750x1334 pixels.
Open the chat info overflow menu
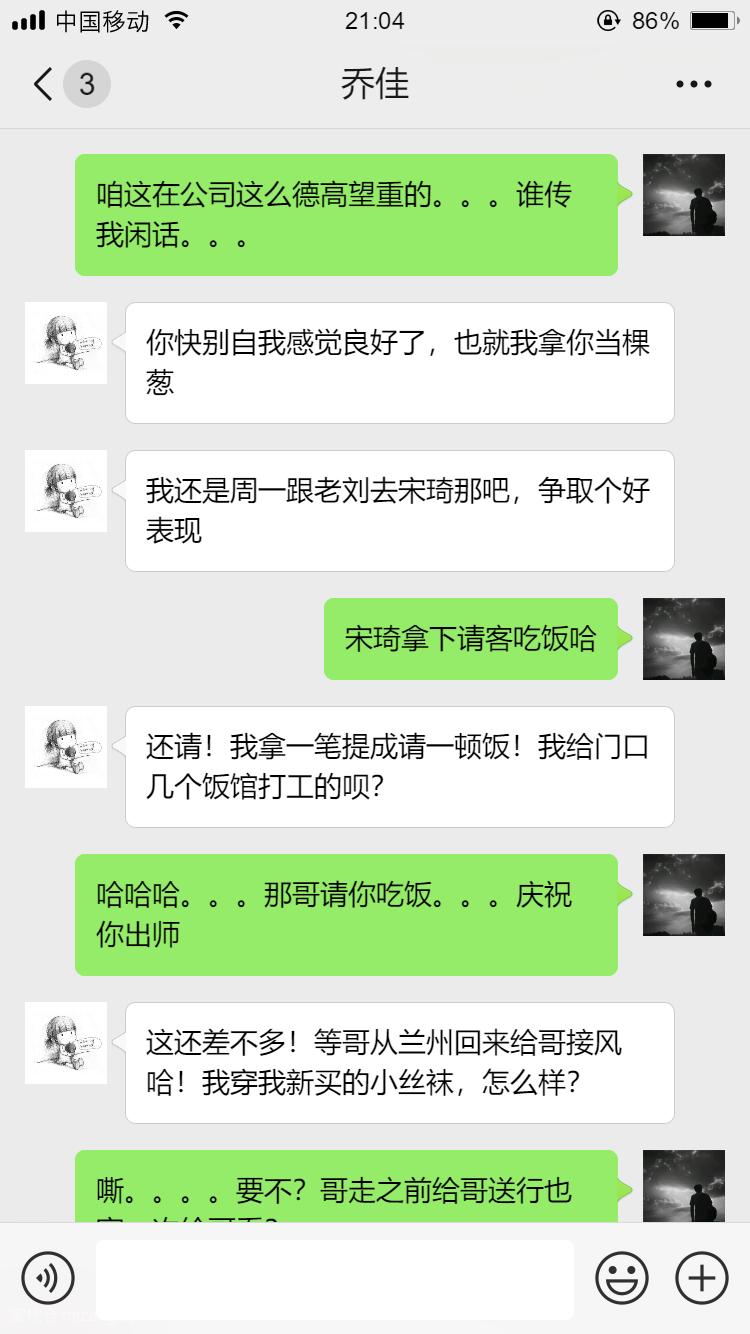[693, 85]
